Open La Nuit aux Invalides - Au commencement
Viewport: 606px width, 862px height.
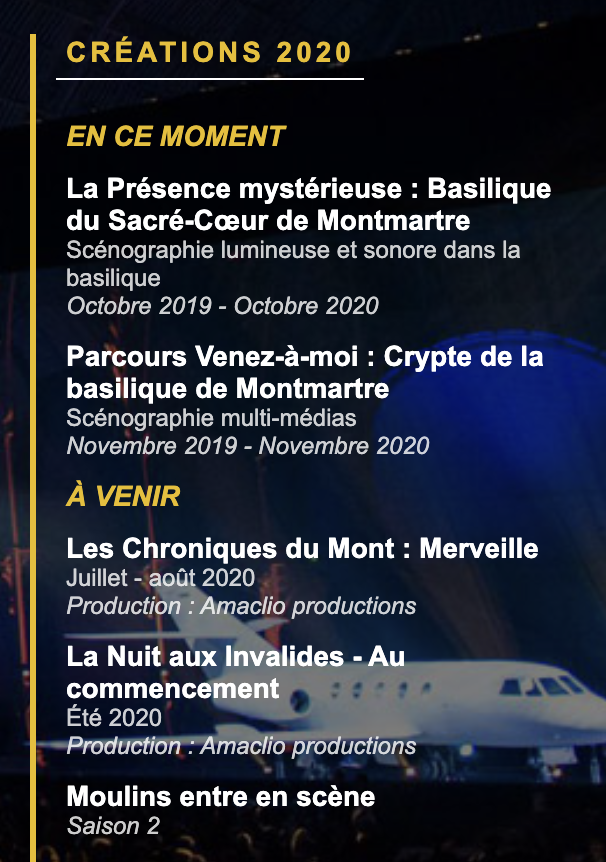coord(235,672)
